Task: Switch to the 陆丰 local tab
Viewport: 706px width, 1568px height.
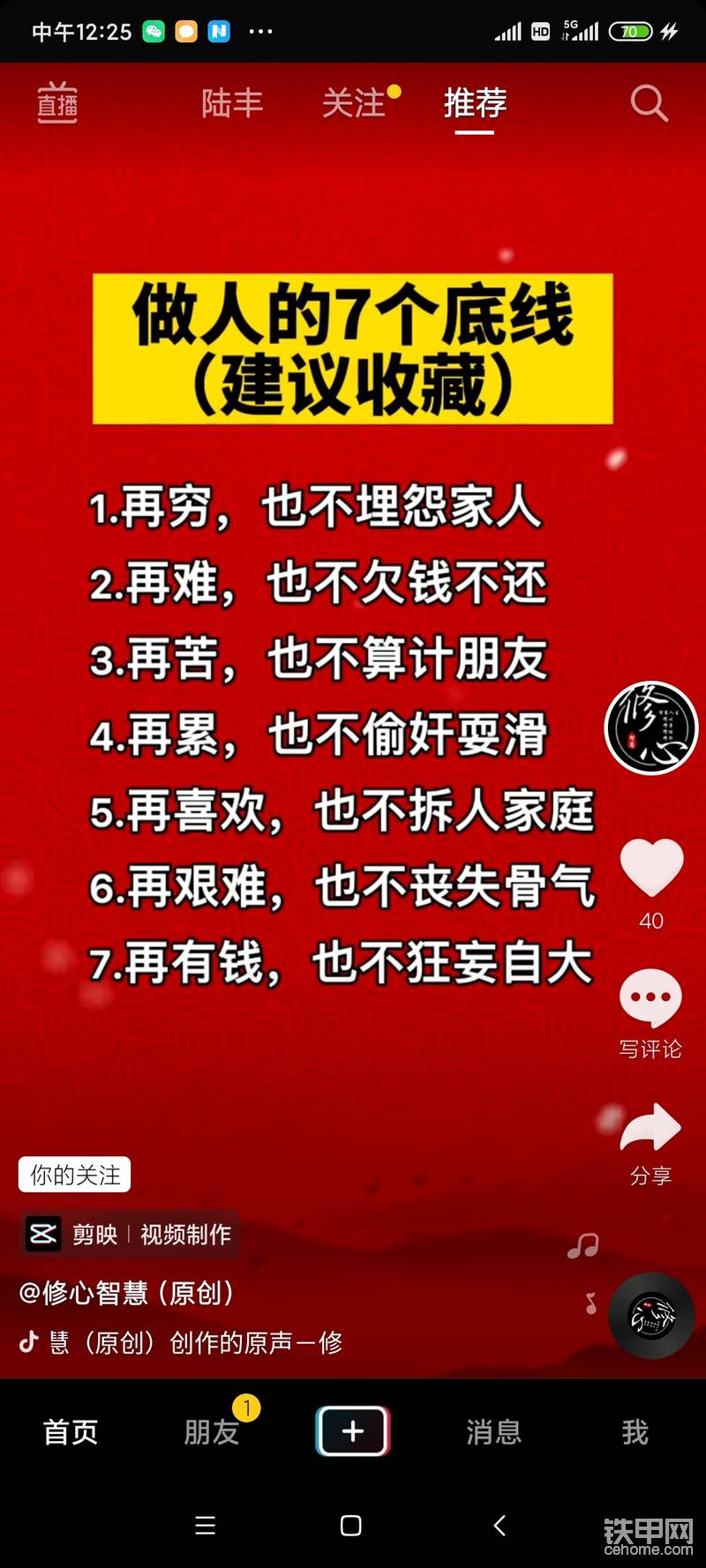Action: pos(232,103)
